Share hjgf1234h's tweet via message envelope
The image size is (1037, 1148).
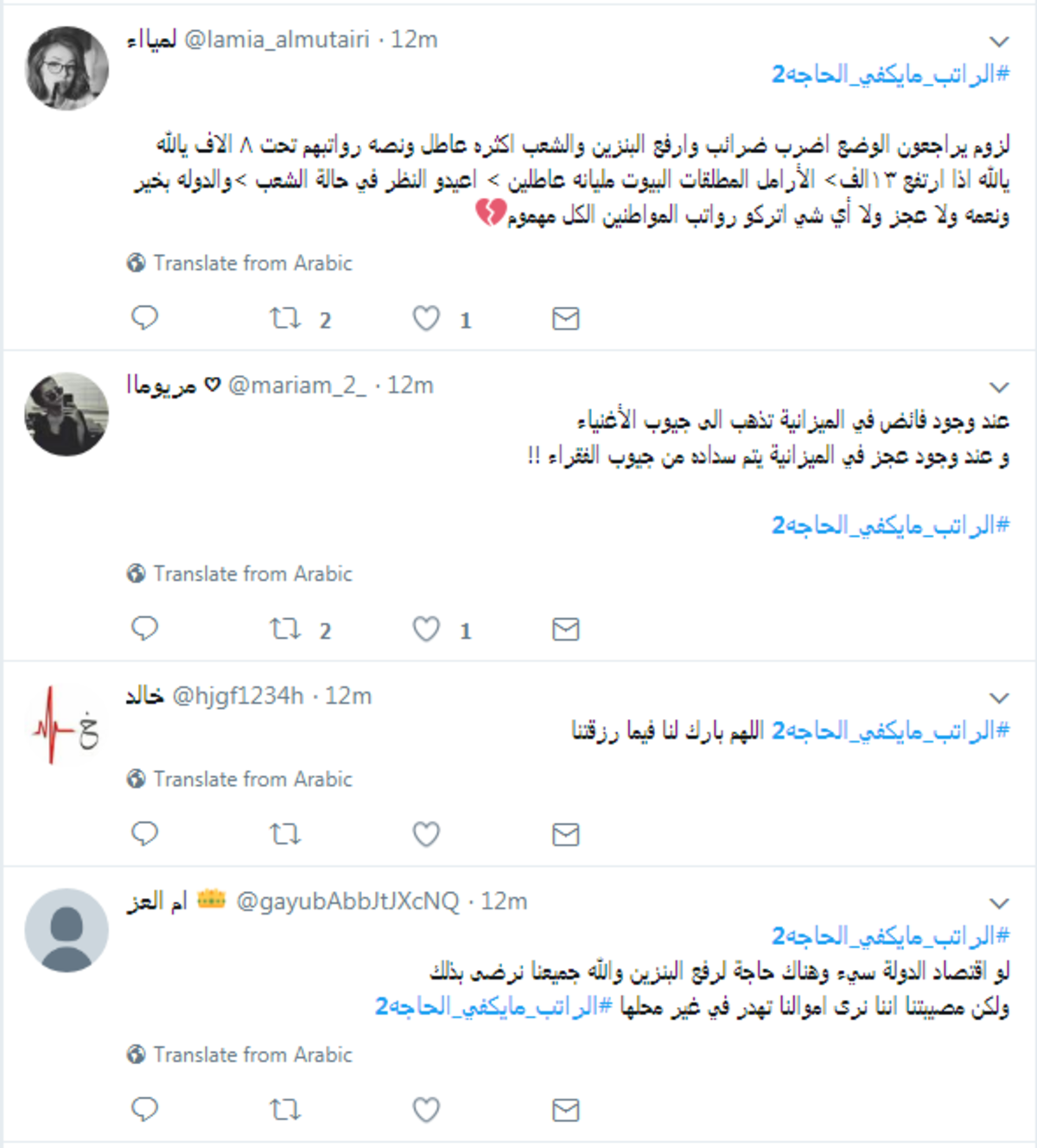pos(565,834)
